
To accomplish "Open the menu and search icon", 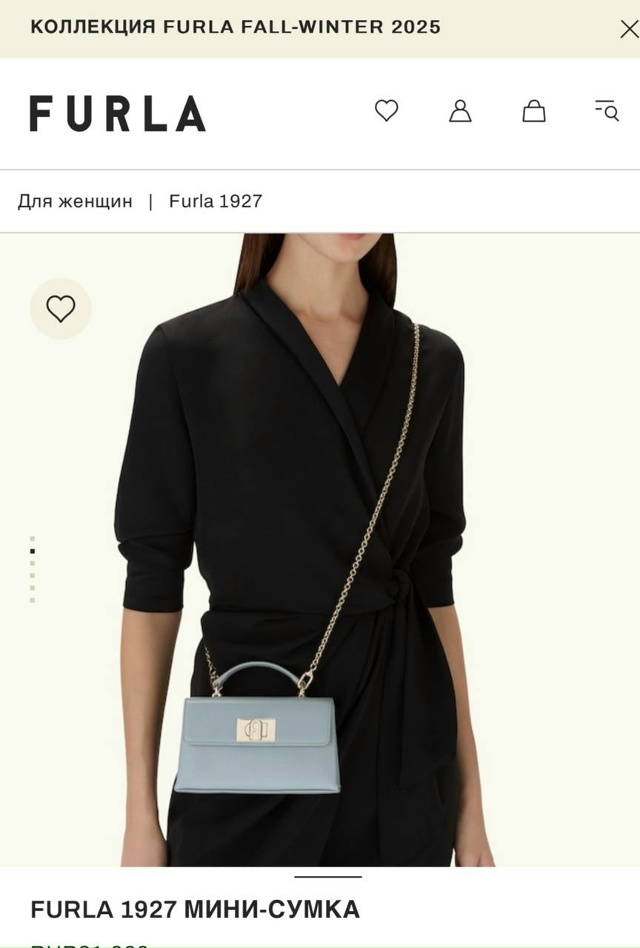I will coord(607,111).
